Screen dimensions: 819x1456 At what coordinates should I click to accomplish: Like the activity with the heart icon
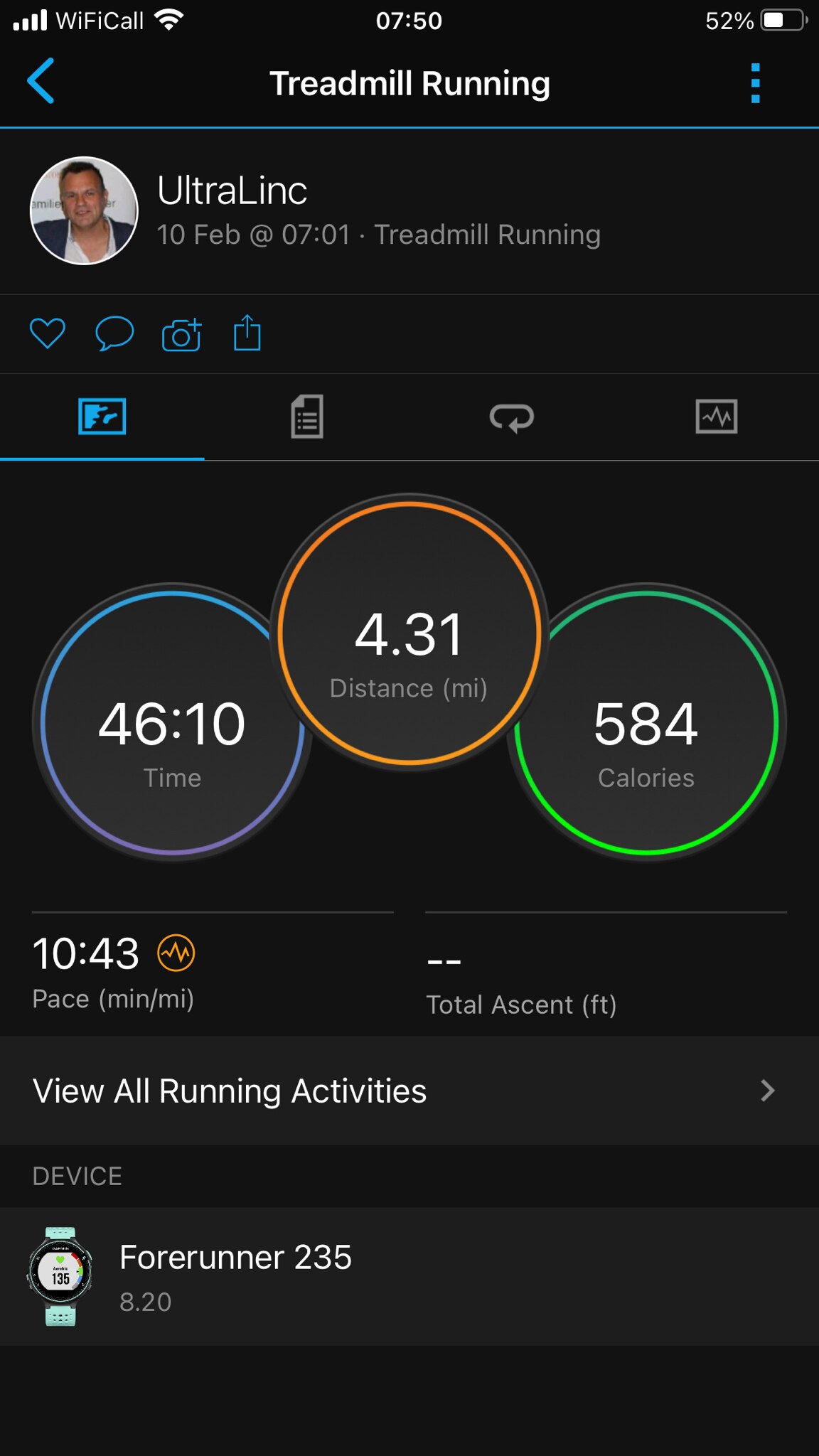pos(48,333)
